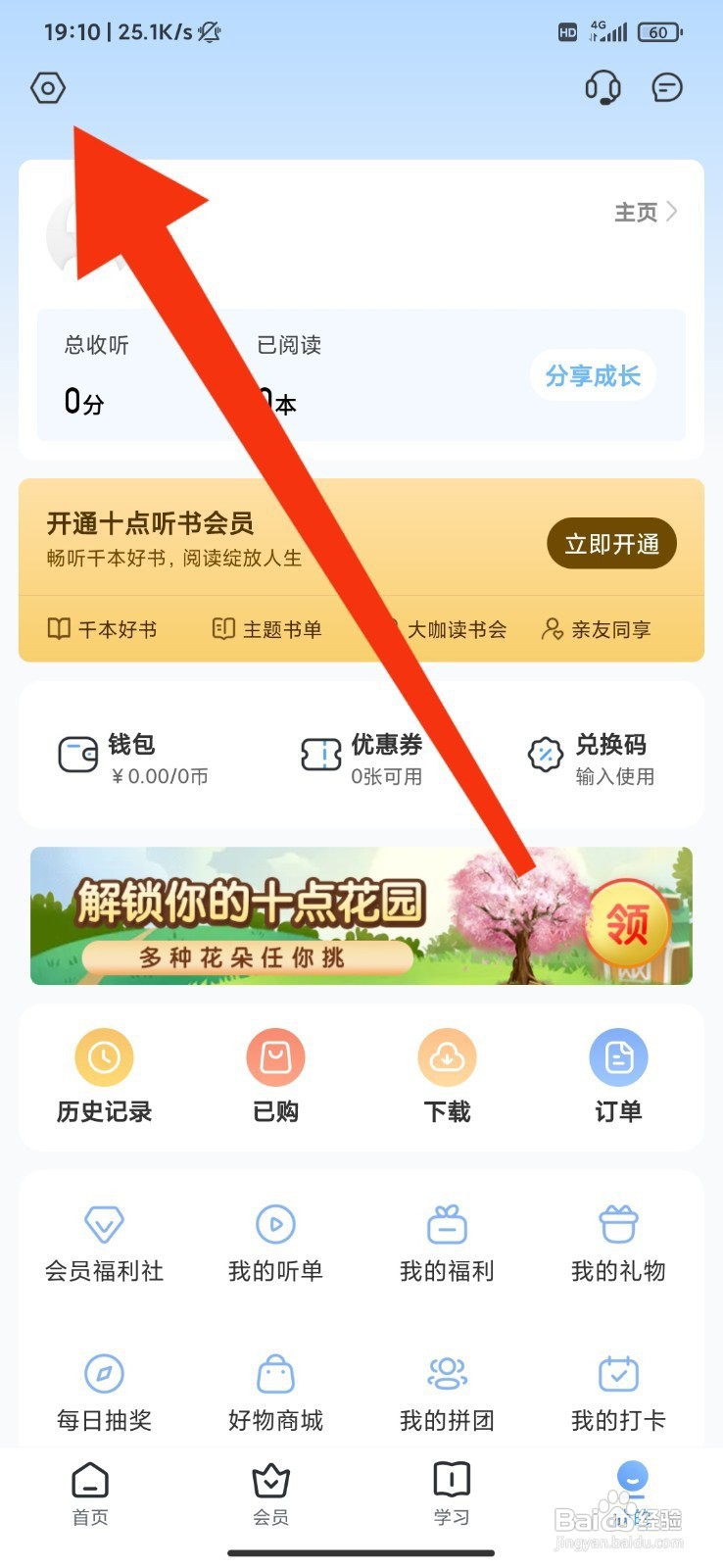Viewport: 723px width, 1568px height.
Task: View gifts via the 我的礼物 icon
Action: (618, 1225)
